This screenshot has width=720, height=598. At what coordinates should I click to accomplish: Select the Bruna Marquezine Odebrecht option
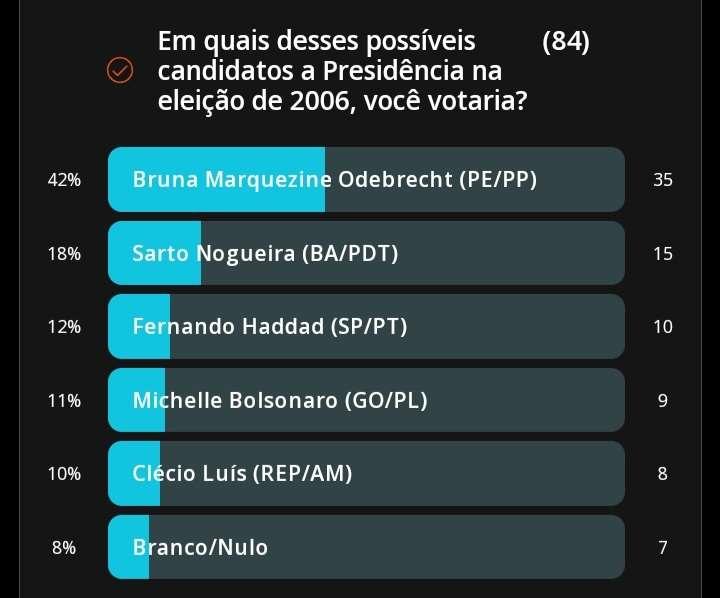click(x=366, y=180)
